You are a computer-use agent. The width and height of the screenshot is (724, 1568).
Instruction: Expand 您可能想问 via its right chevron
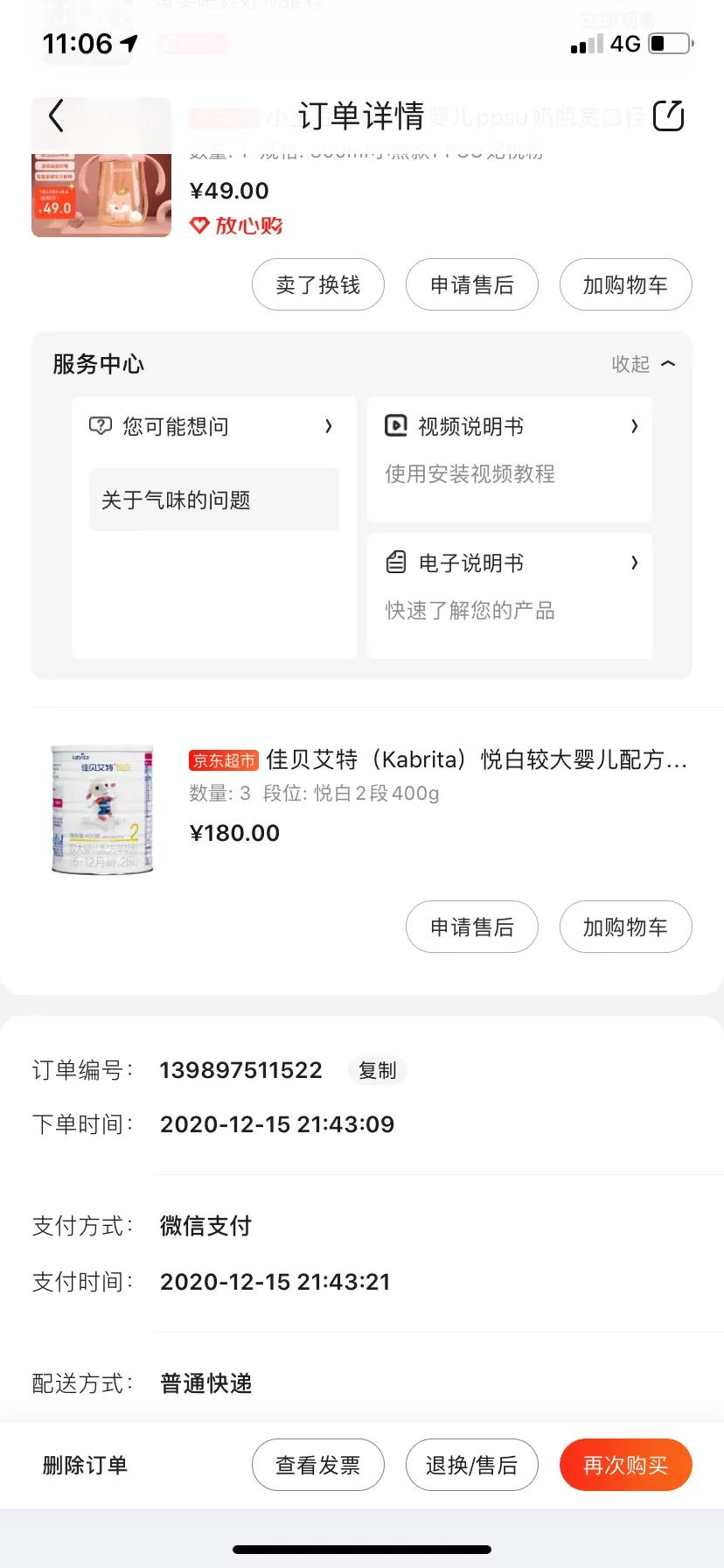(x=329, y=426)
